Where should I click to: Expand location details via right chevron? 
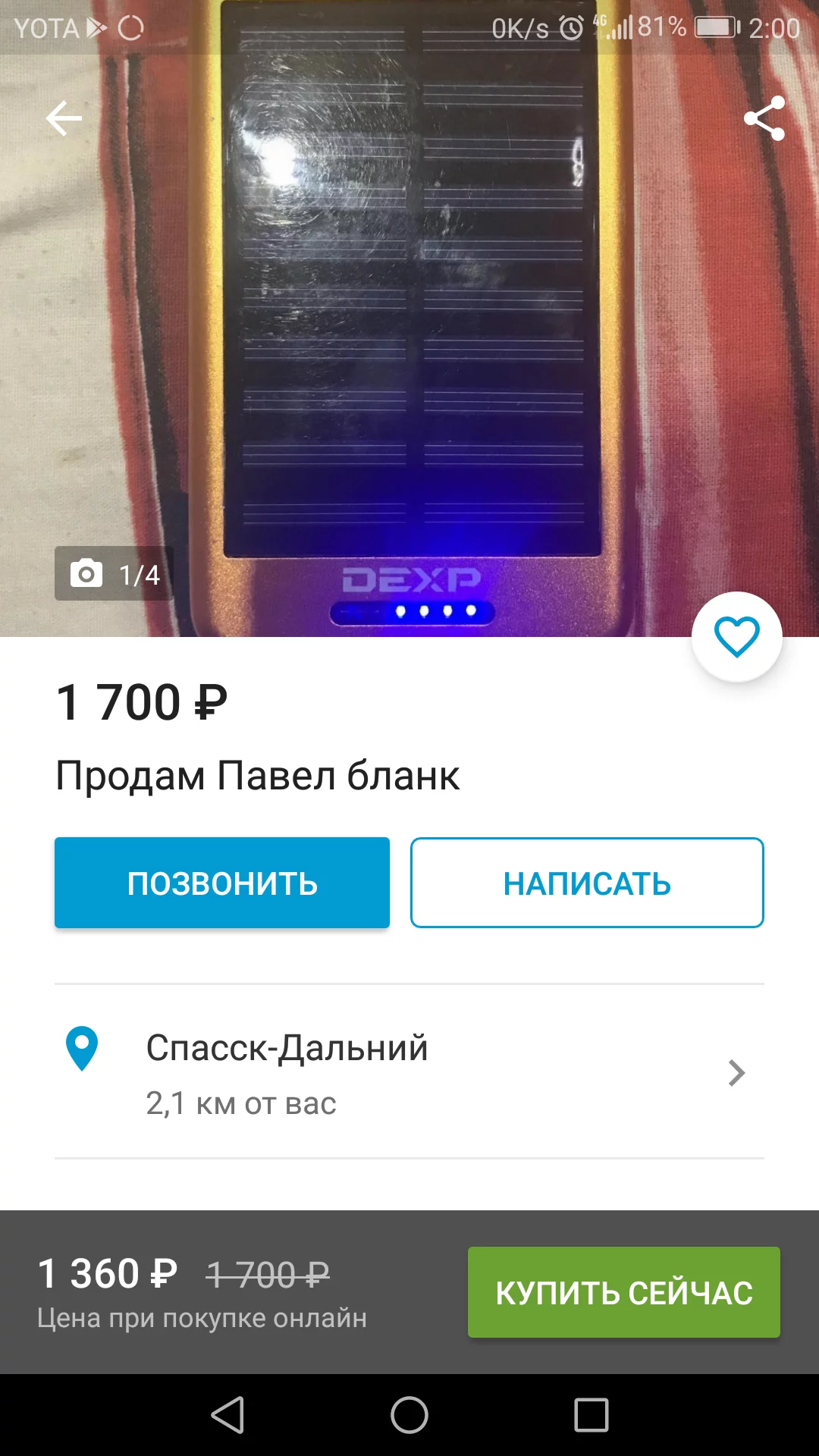coord(736,1073)
